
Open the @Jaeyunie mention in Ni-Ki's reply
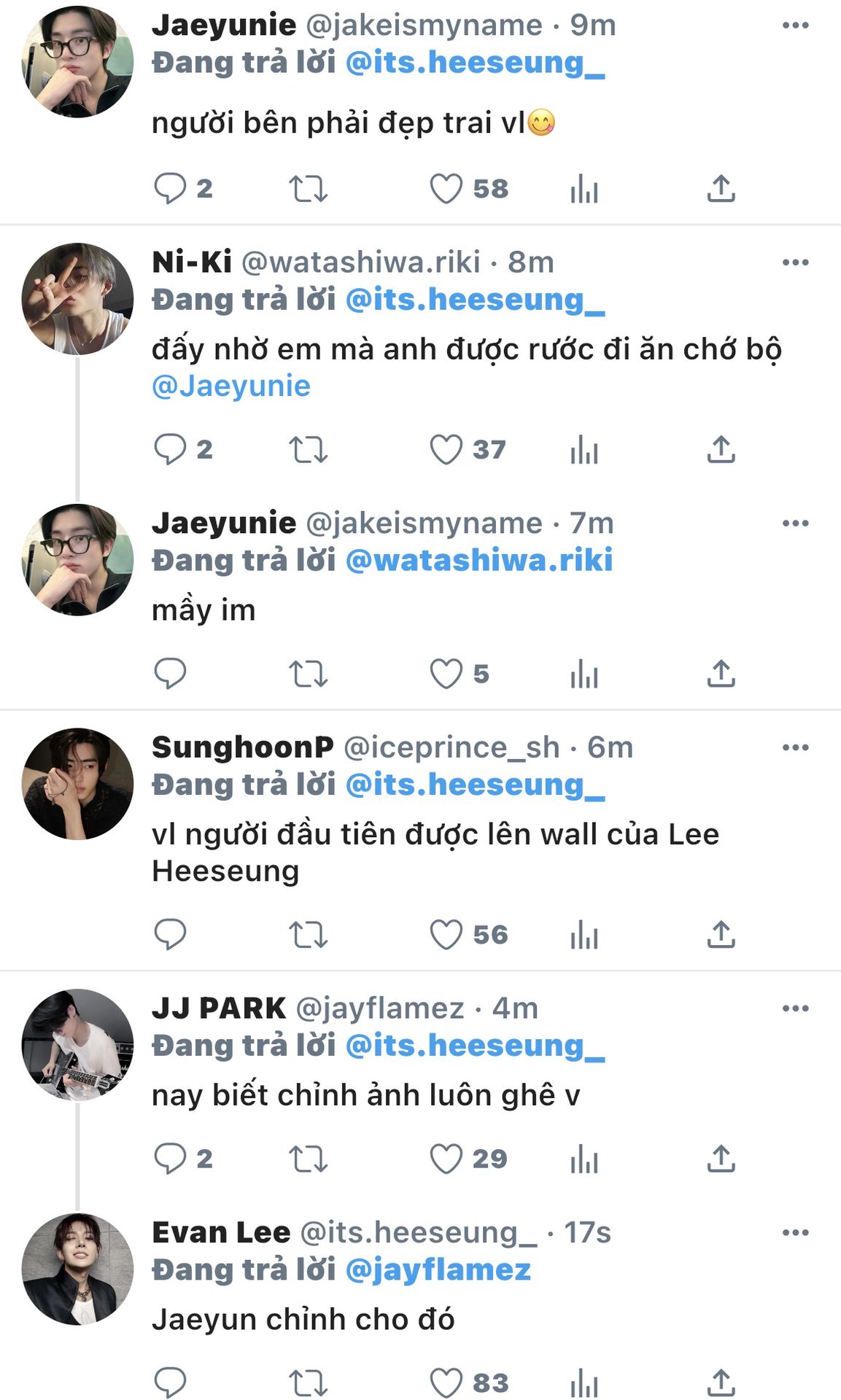pyautogui.click(x=231, y=386)
